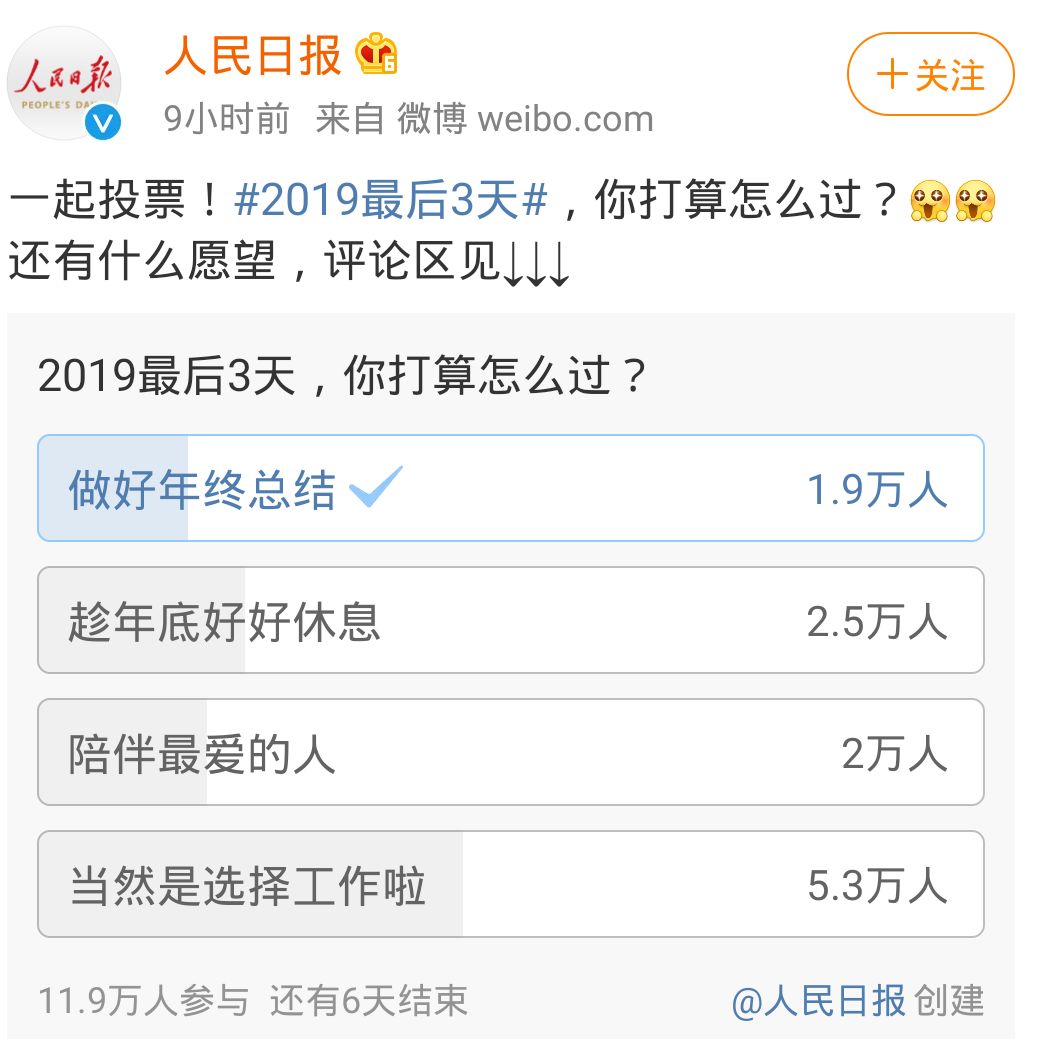Choose 陪伴最爱的人 in the poll
Image resolution: width=1049 pixels, height=1042 pixels.
pos(510,753)
